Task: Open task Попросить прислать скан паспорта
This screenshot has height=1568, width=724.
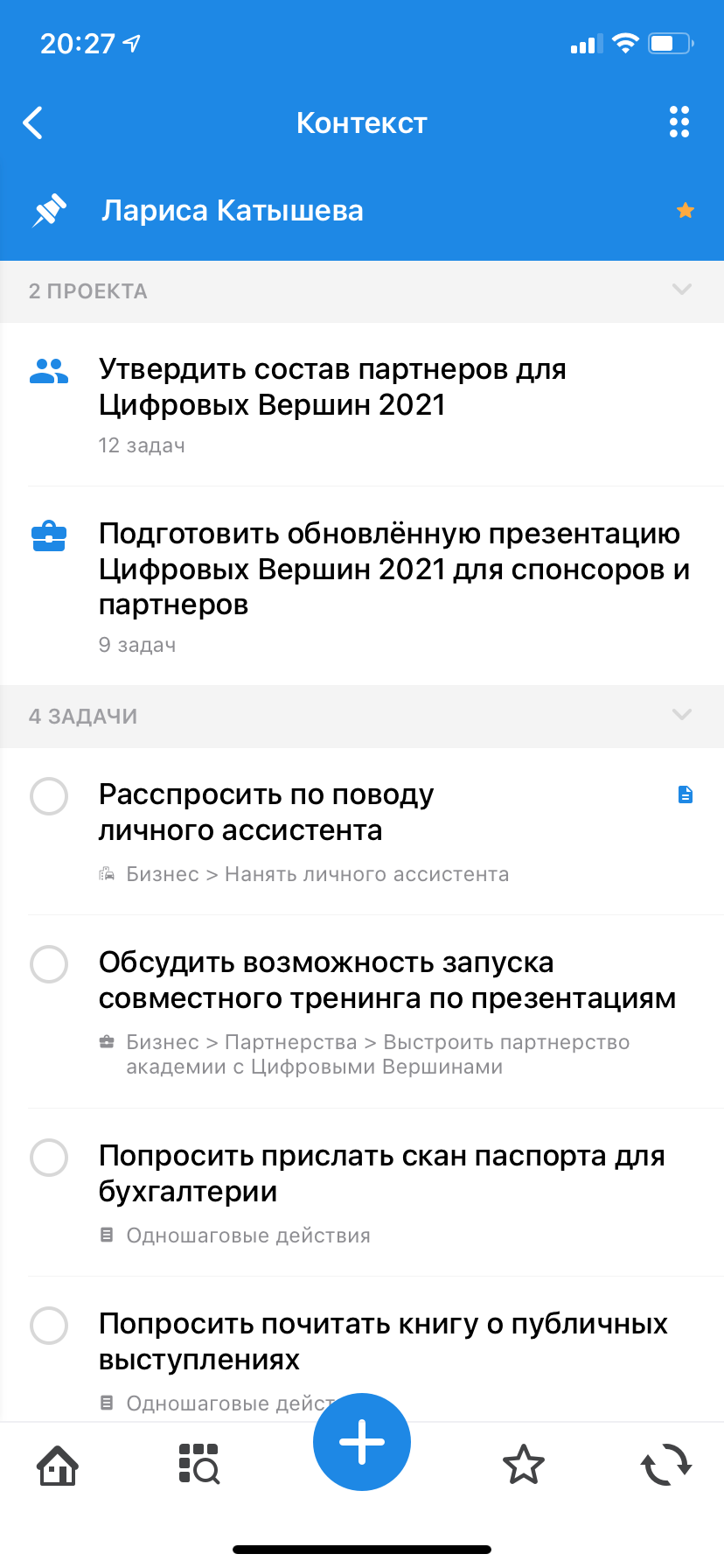Action: pyautogui.click(x=381, y=1173)
